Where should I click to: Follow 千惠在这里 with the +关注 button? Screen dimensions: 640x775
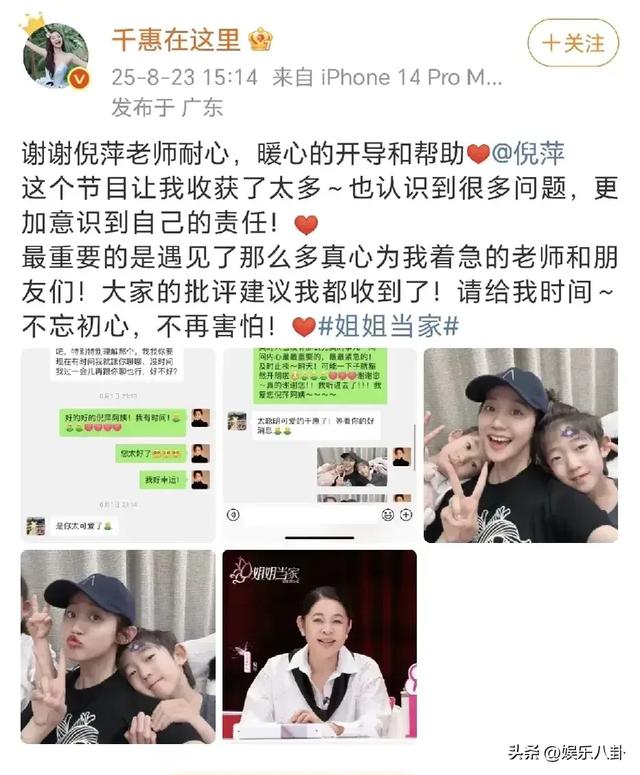pos(573,43)
